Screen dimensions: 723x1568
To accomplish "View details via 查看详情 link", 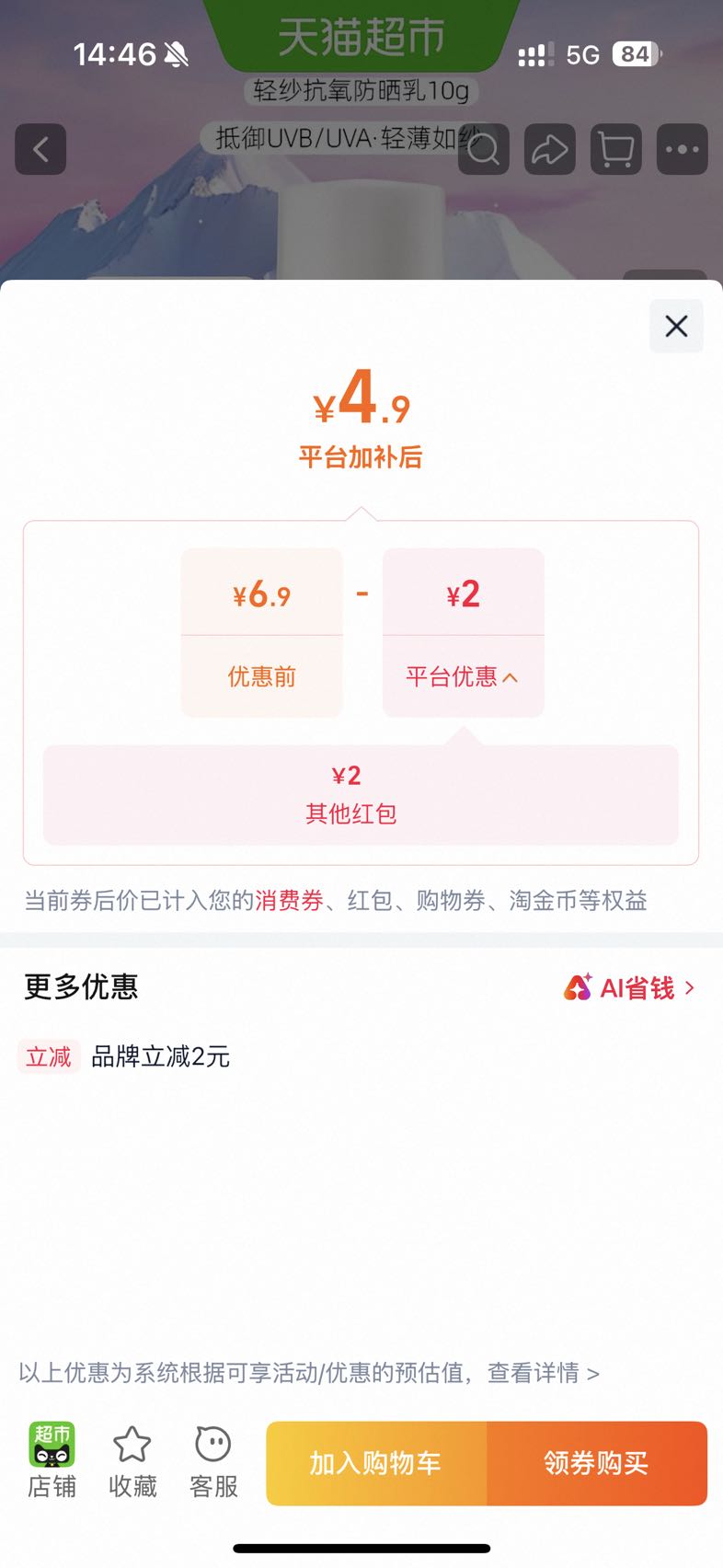I will (544, 1373).
